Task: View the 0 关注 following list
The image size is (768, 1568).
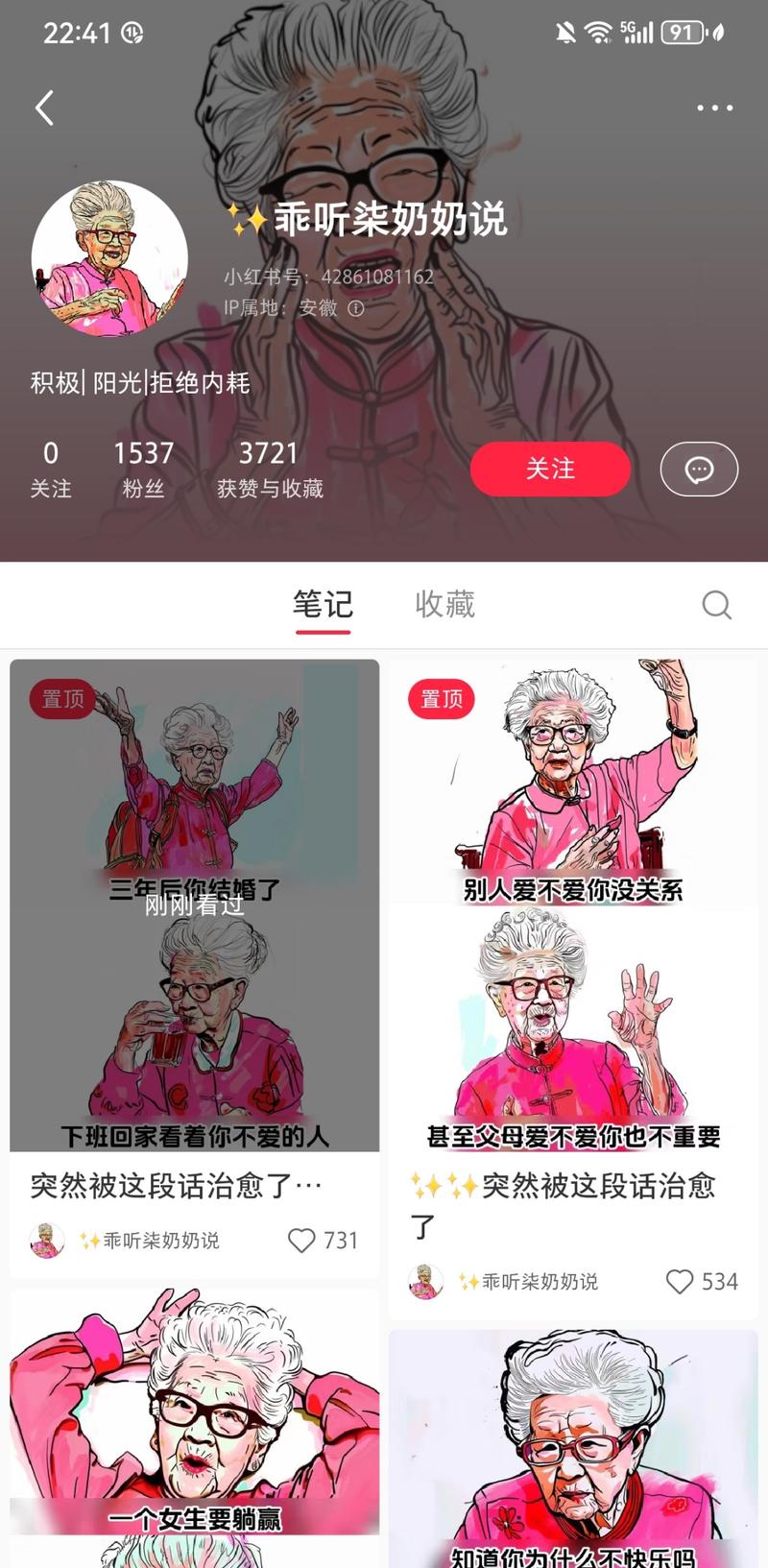Action: [x=51, y=469]
